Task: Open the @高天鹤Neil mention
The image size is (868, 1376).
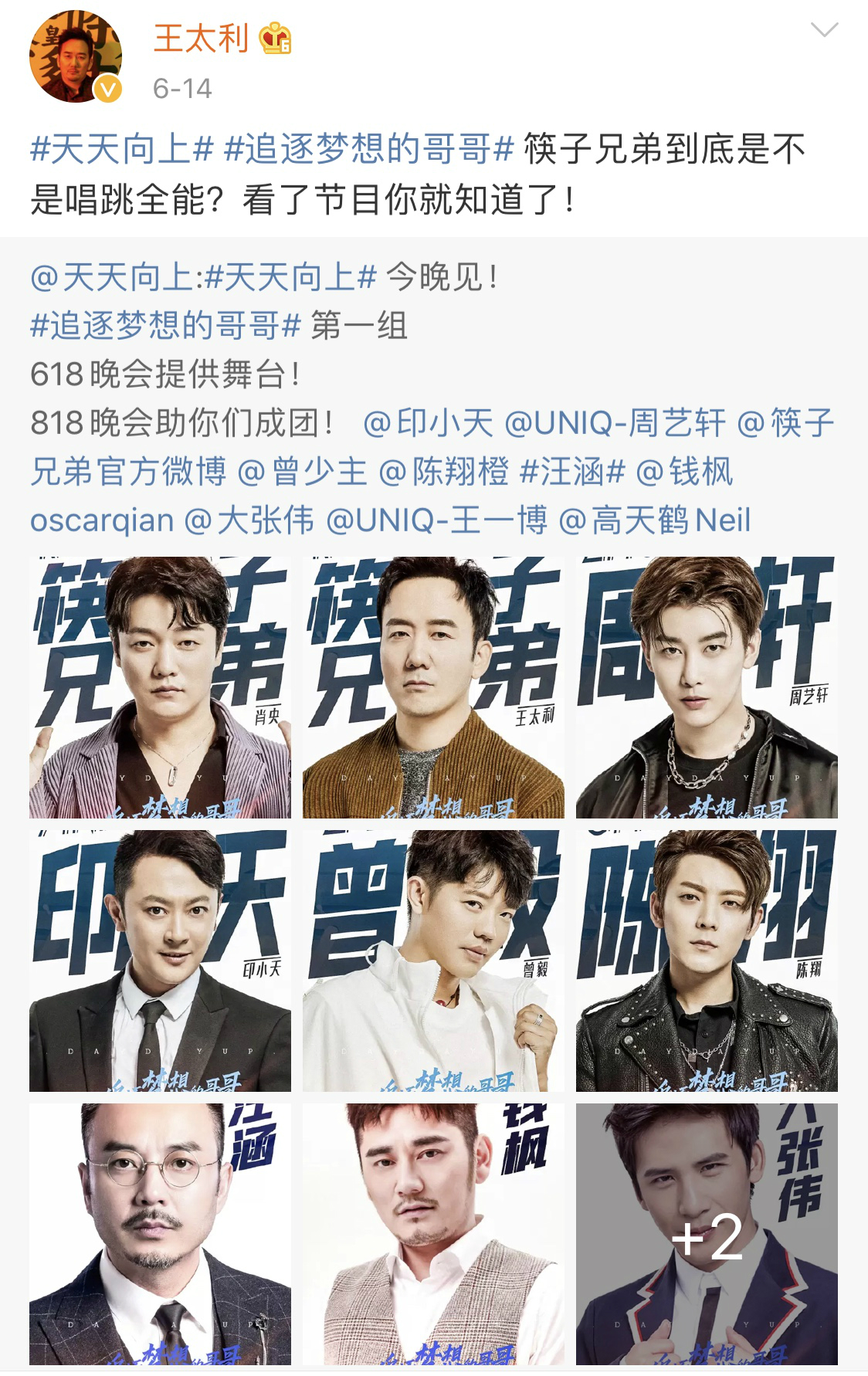Action: coord(654,520)
